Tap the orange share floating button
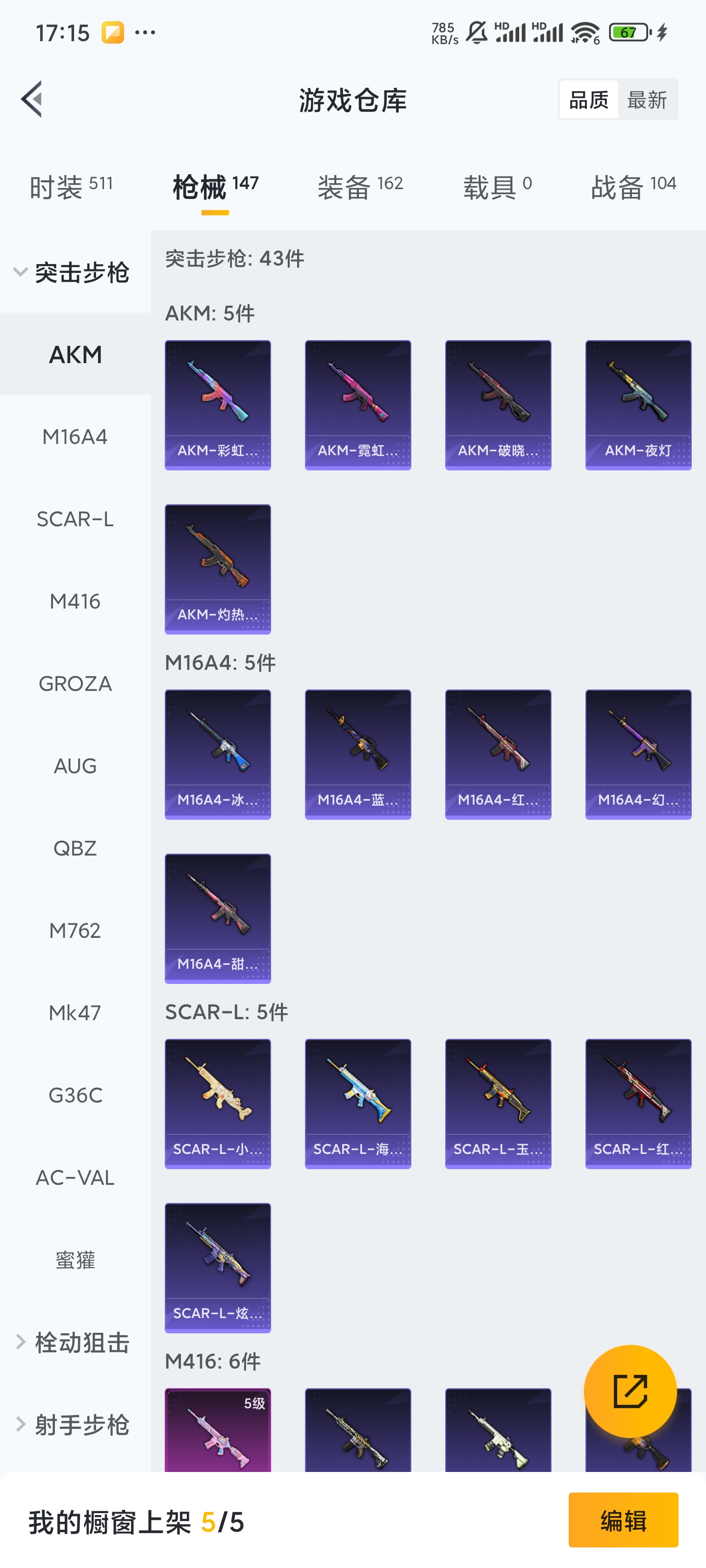The image size is (706, 1568). tap(630, 1392)
